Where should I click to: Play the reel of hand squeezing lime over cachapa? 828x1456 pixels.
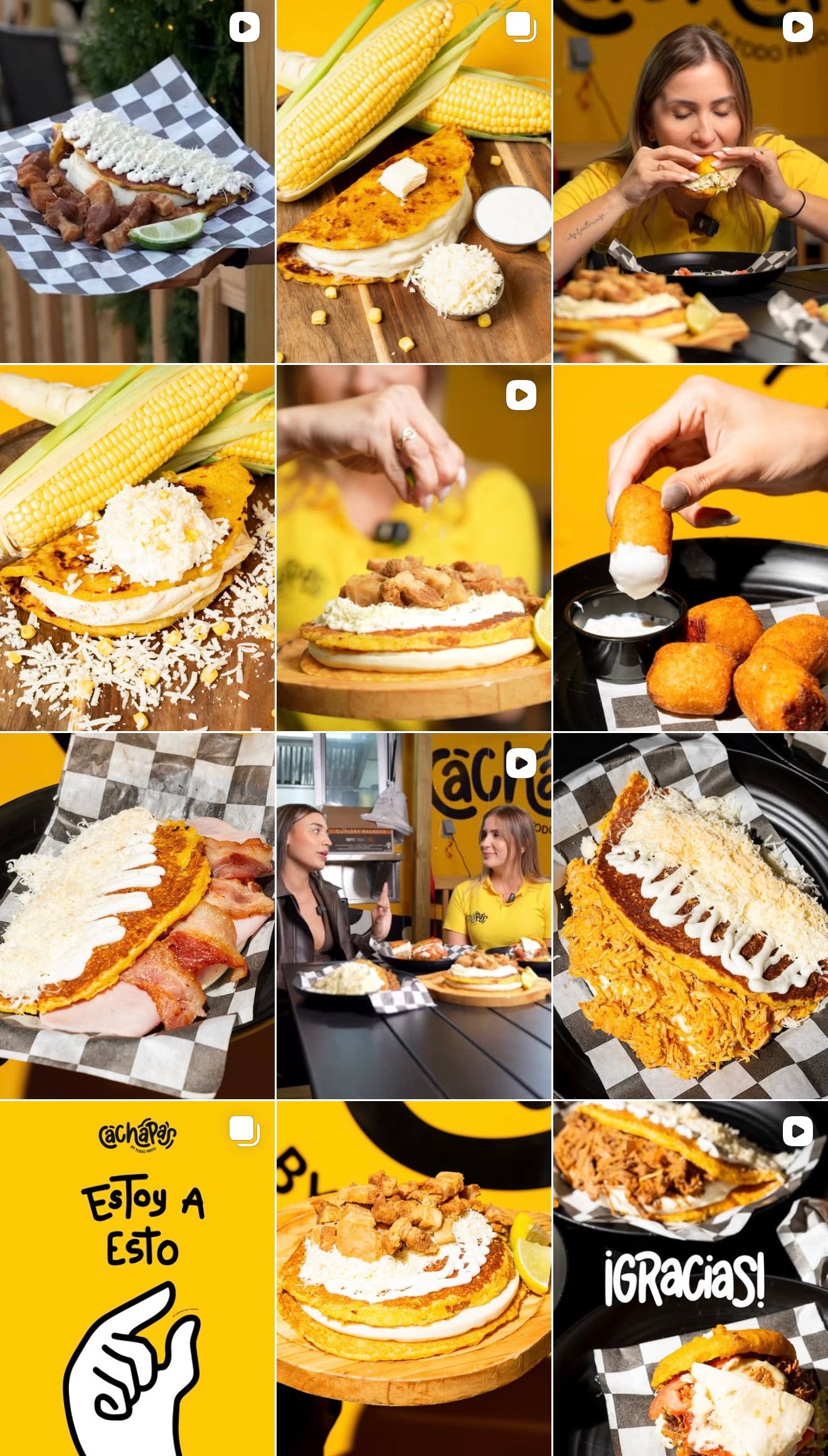(414, 548)
